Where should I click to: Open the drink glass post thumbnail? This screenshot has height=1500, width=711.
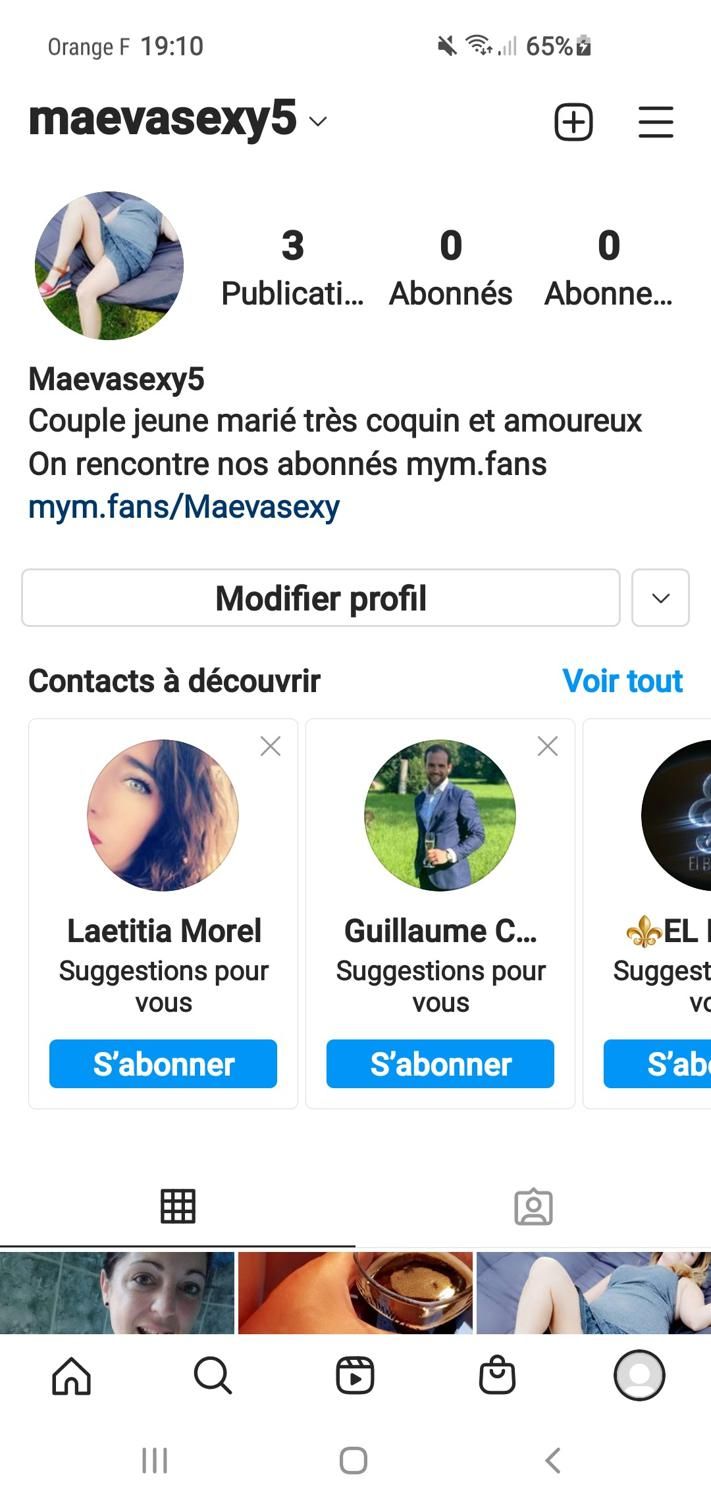point(355,1292)
